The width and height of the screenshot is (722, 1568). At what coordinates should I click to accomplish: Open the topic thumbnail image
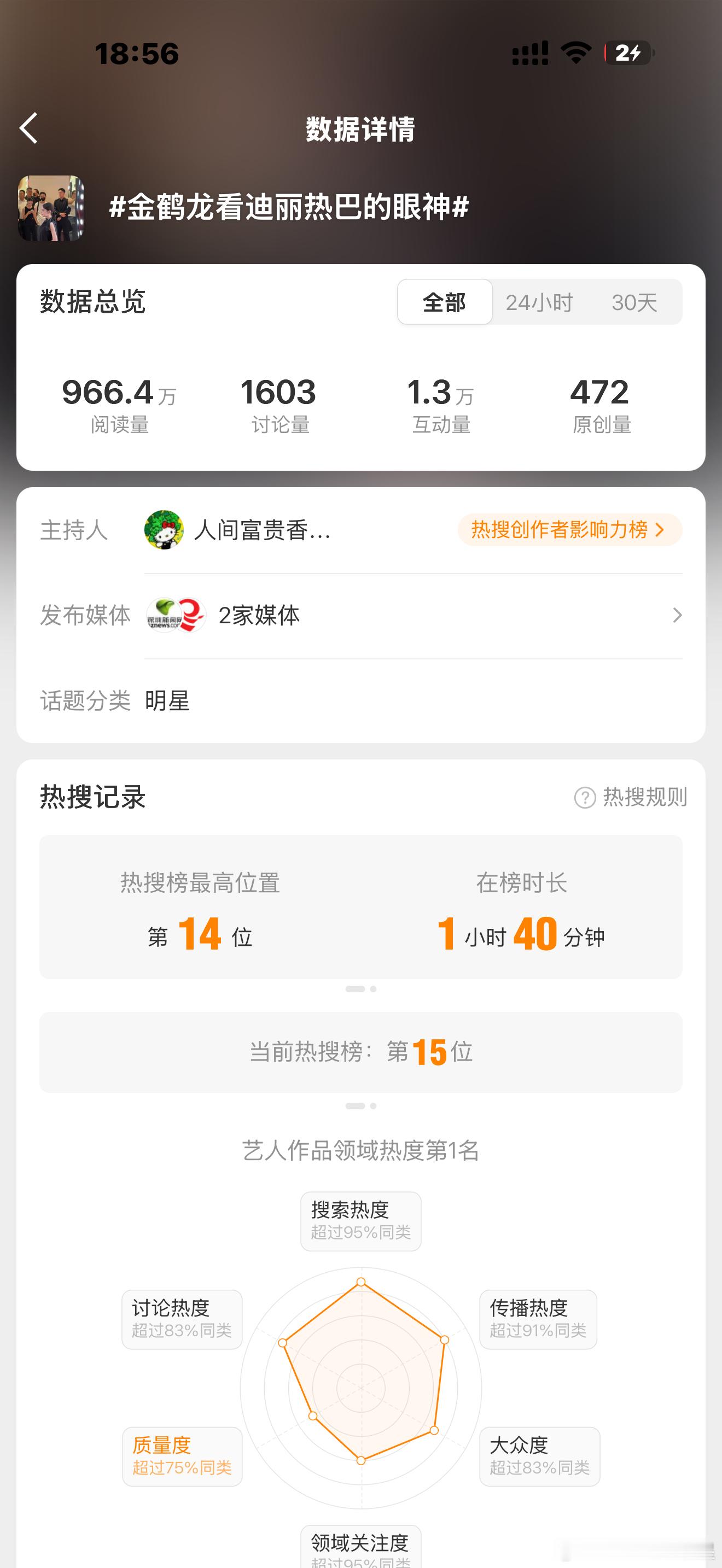(x=51, y=208)
